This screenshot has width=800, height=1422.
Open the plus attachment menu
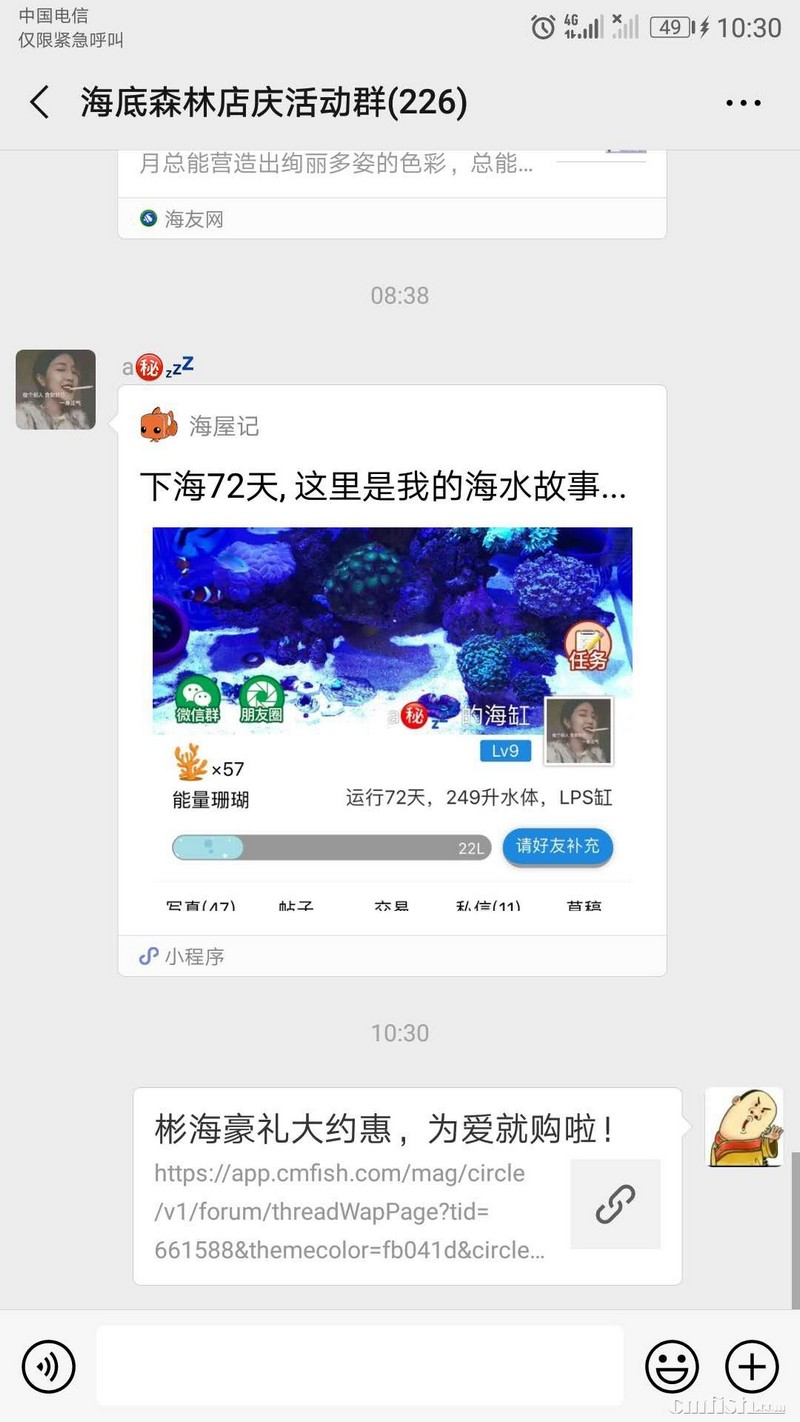(751, 1366)
